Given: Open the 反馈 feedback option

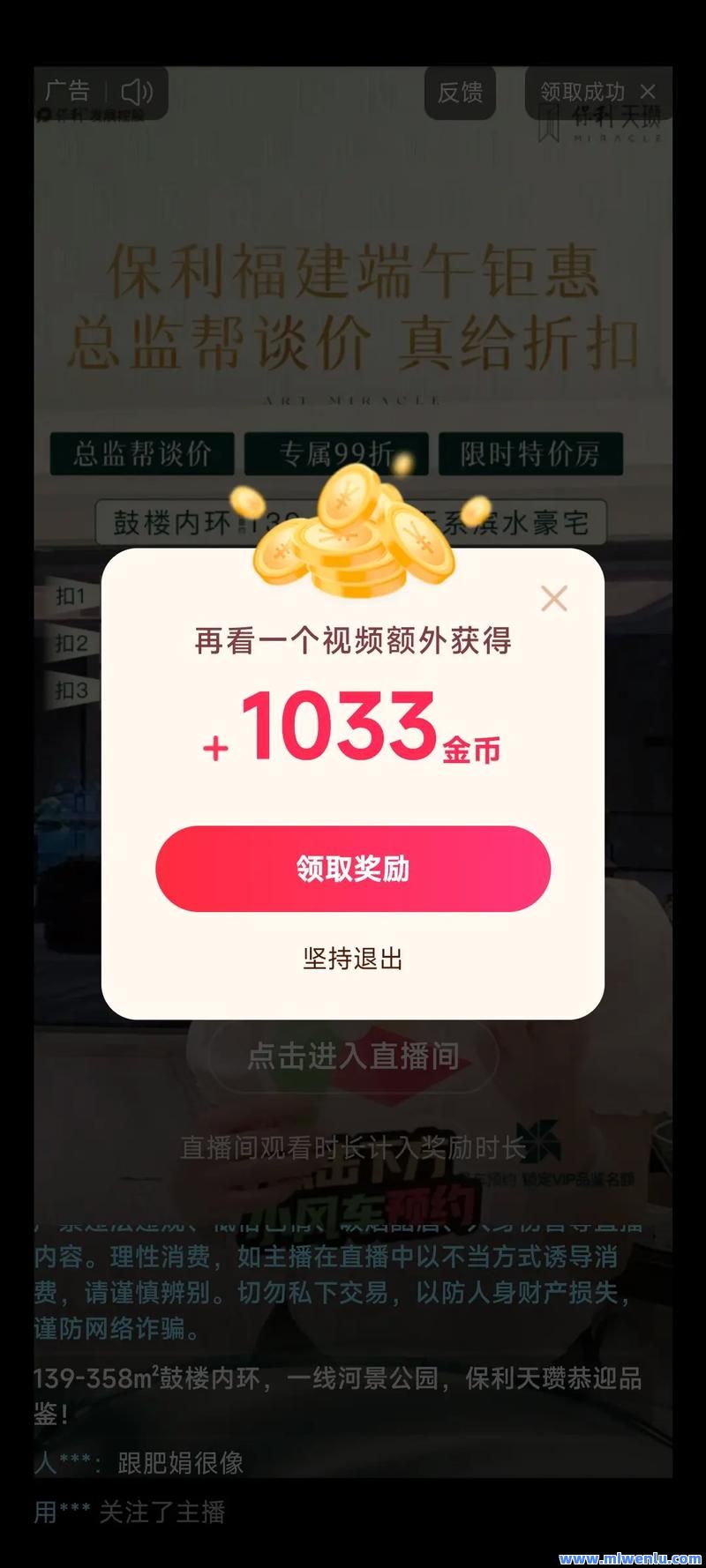Looking at the screenshot, I should [x=460, y=92].
